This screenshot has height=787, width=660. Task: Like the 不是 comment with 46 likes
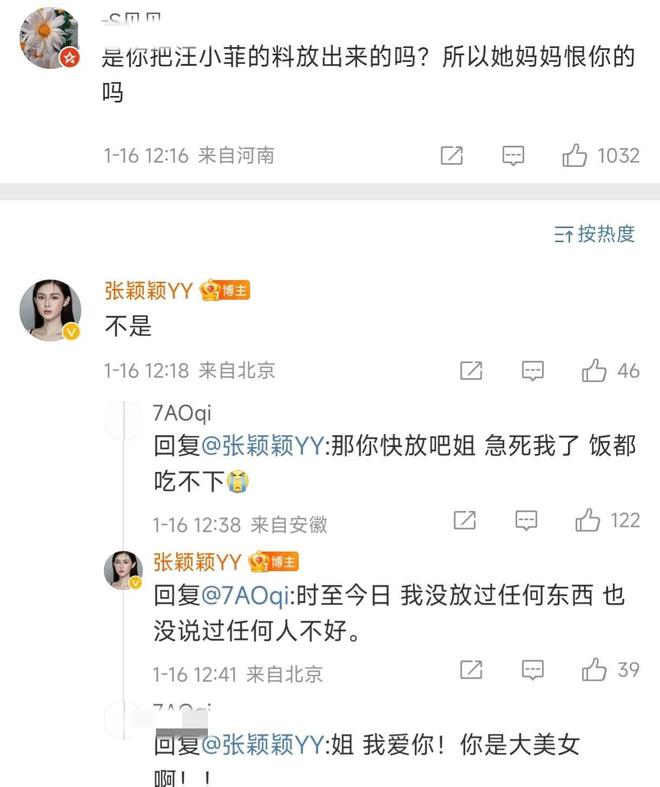pyautogui.click(x=594, y=371)
